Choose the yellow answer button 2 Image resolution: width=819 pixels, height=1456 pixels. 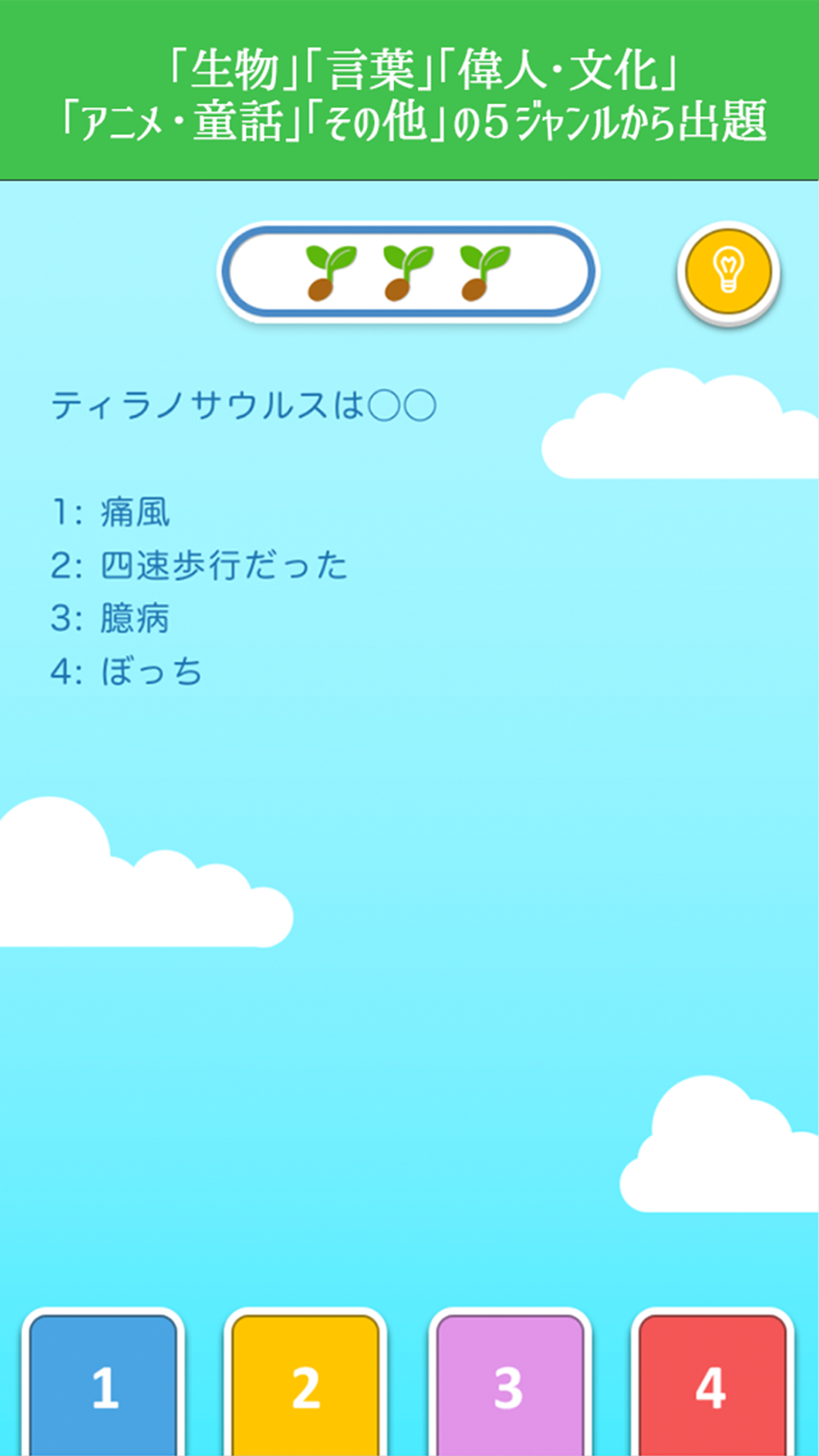click(305, 1382)
